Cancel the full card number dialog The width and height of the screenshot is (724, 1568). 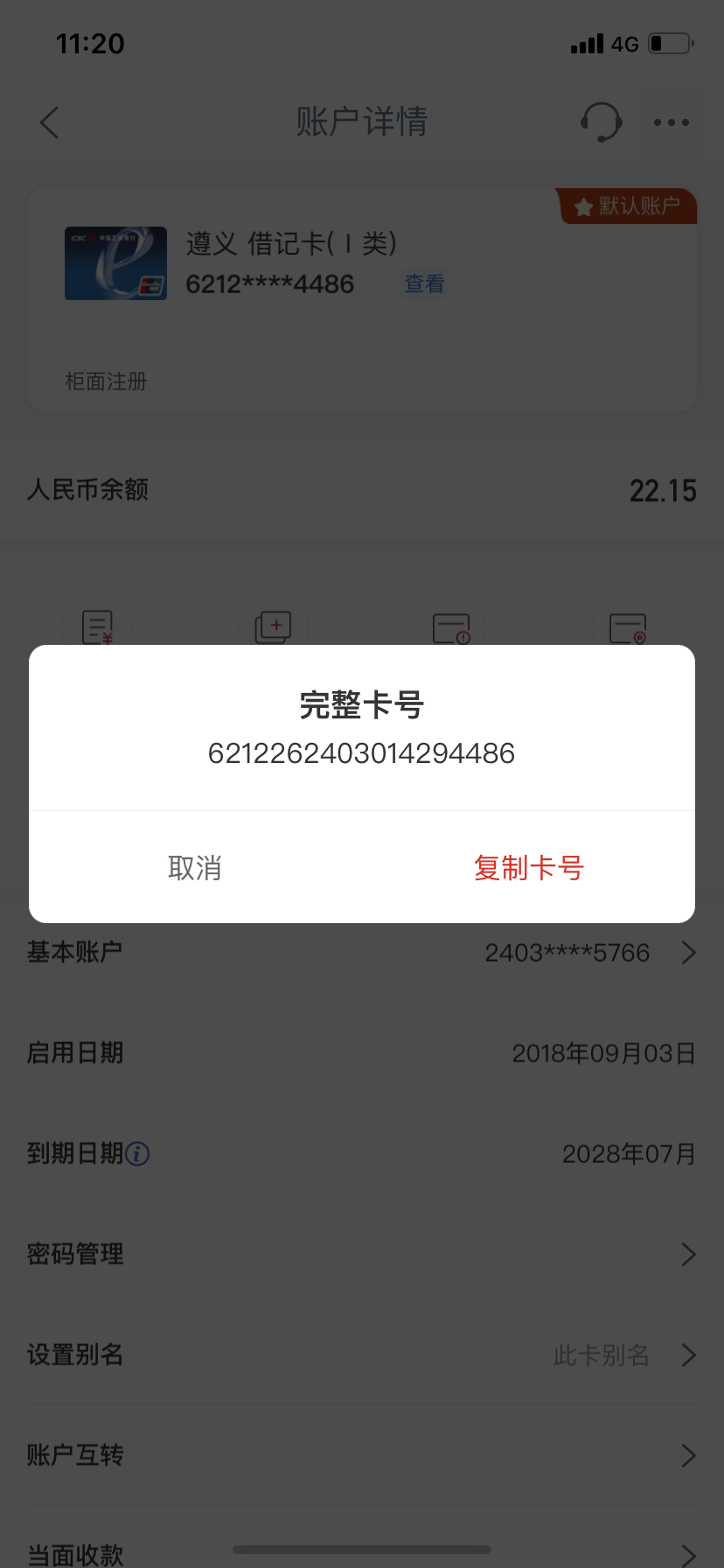pyautogui.click(x=195, y=868)
